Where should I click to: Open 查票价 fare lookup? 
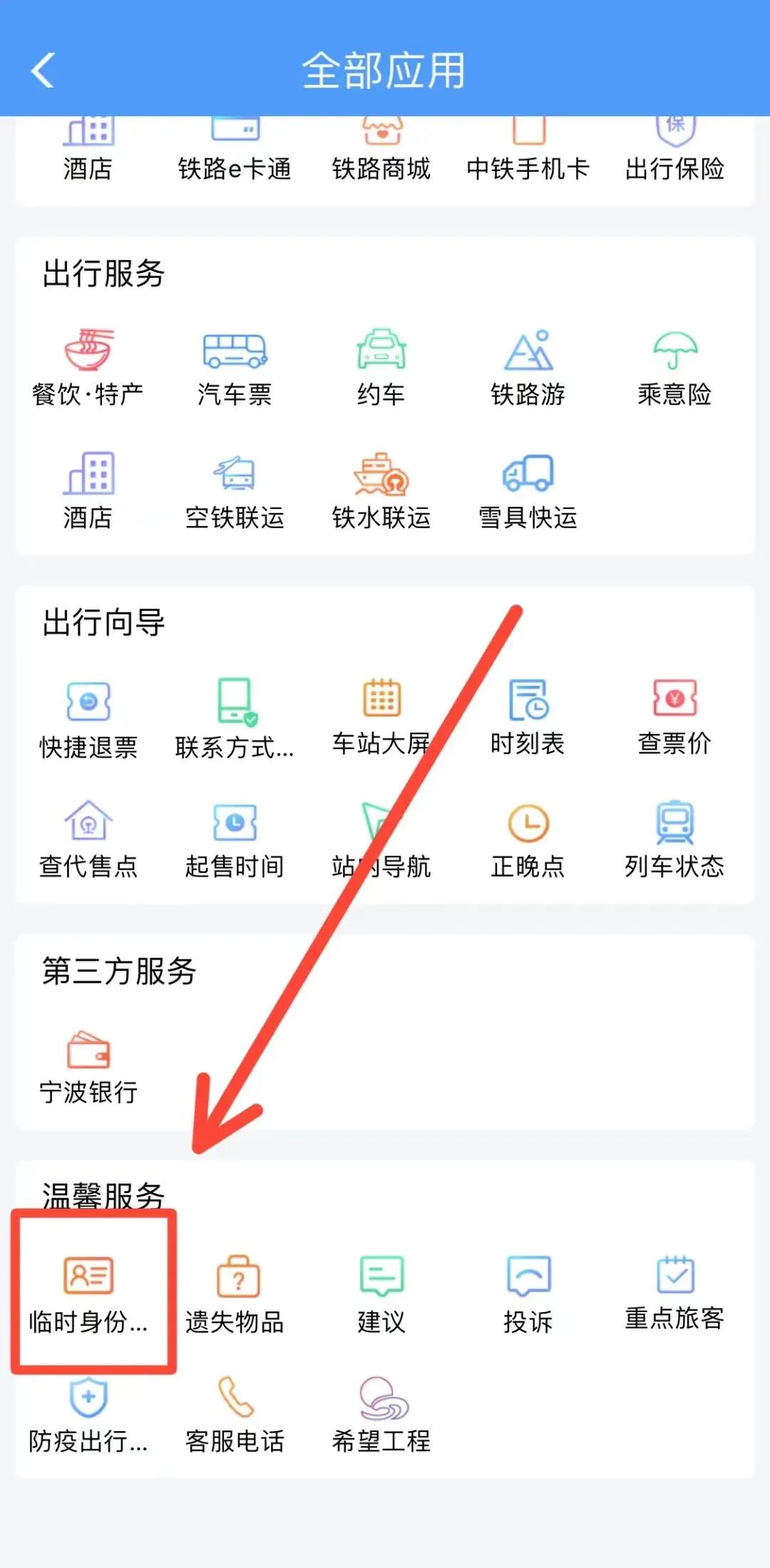674,717
